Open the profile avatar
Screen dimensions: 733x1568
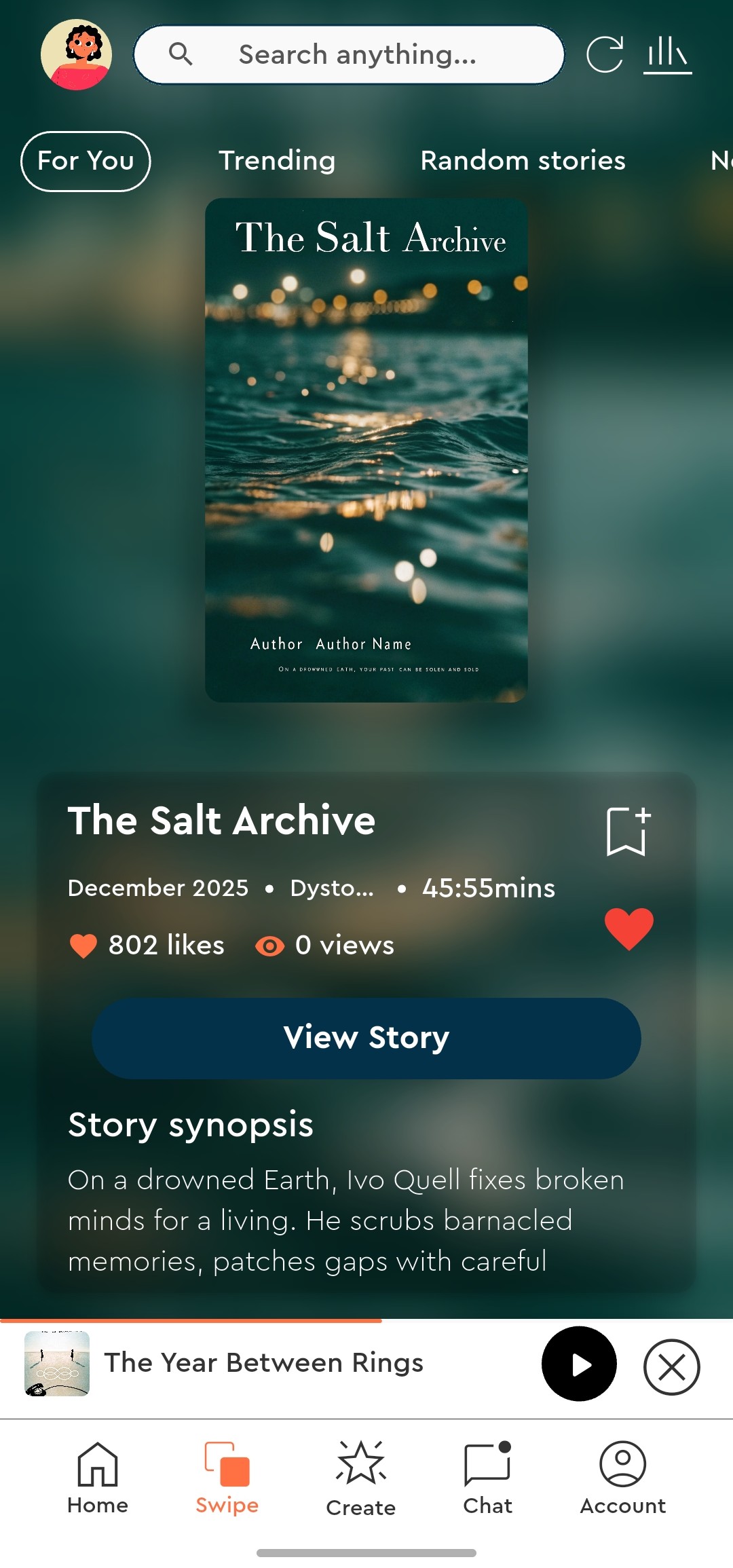76,54
